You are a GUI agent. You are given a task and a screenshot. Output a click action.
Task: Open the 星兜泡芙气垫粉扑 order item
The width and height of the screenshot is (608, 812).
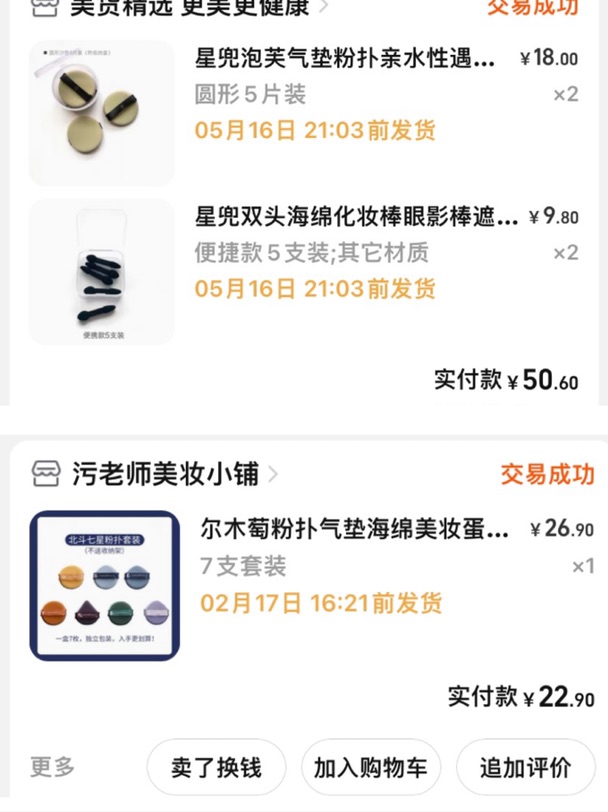click(x=345, y=59)
